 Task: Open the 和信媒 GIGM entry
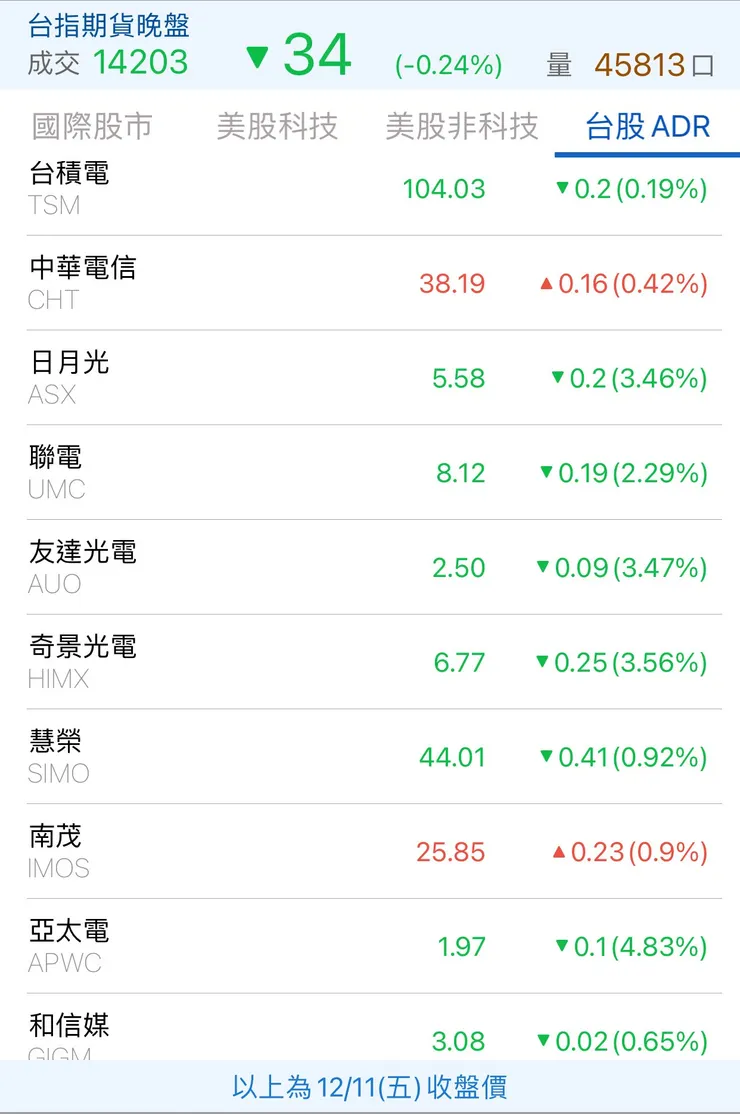pos(370,1035)
